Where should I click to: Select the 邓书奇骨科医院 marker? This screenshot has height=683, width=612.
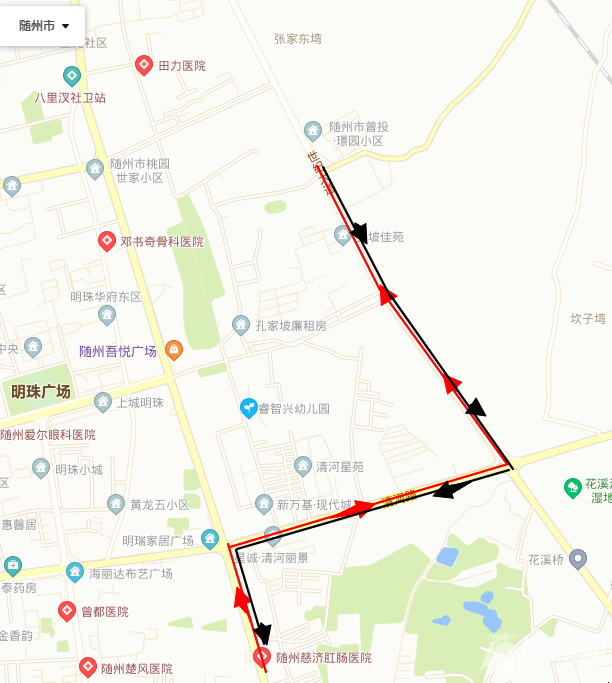coord(106,241)
